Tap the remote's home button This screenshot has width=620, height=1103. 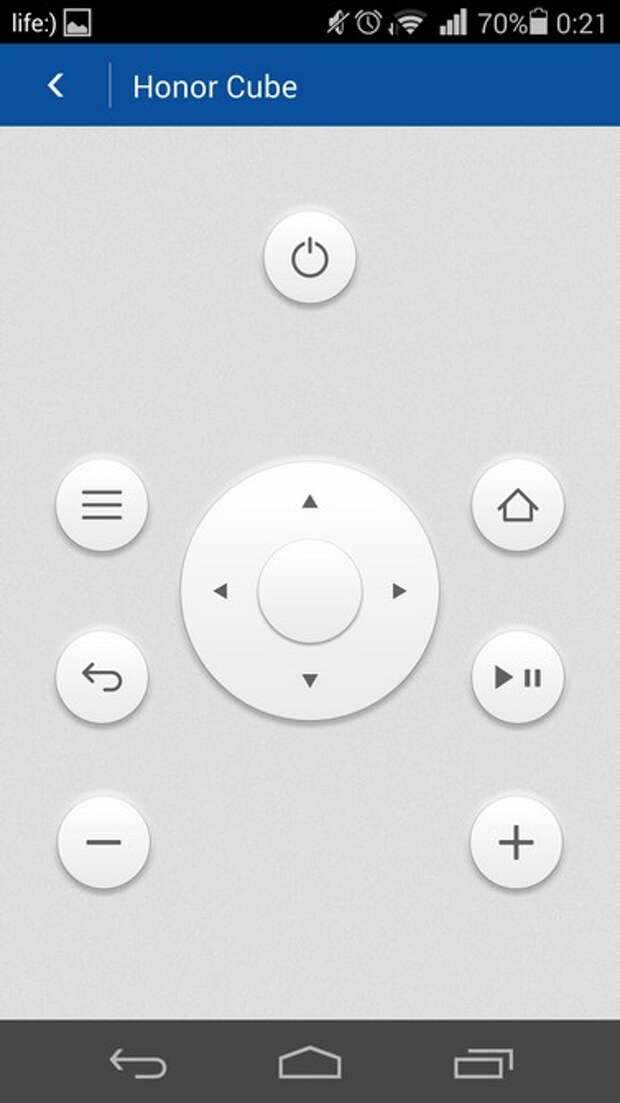point(517,505)
